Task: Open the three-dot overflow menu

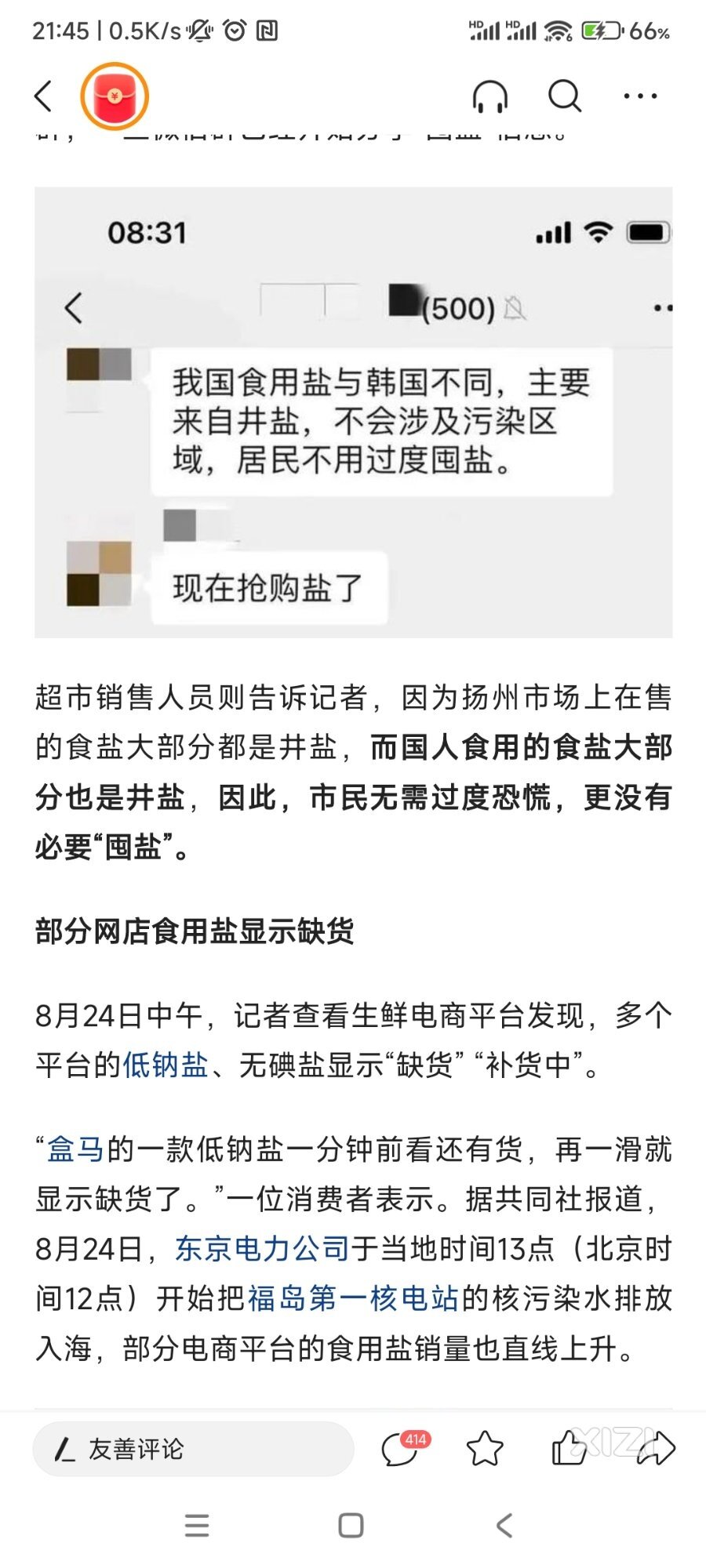Action: coord(640,96)
